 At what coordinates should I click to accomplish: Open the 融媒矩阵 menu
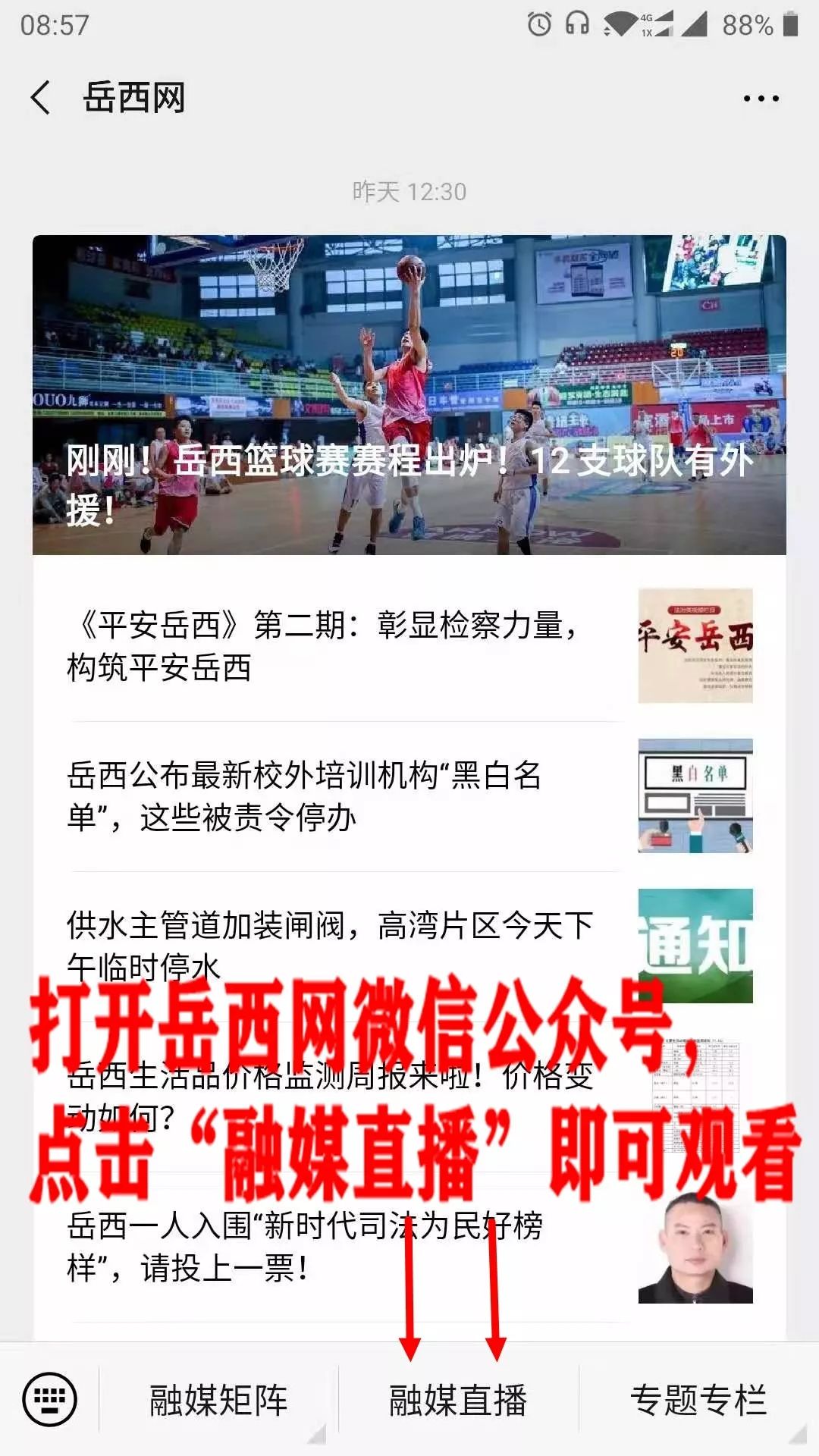pyautogui.click(x=218, y=1400)
